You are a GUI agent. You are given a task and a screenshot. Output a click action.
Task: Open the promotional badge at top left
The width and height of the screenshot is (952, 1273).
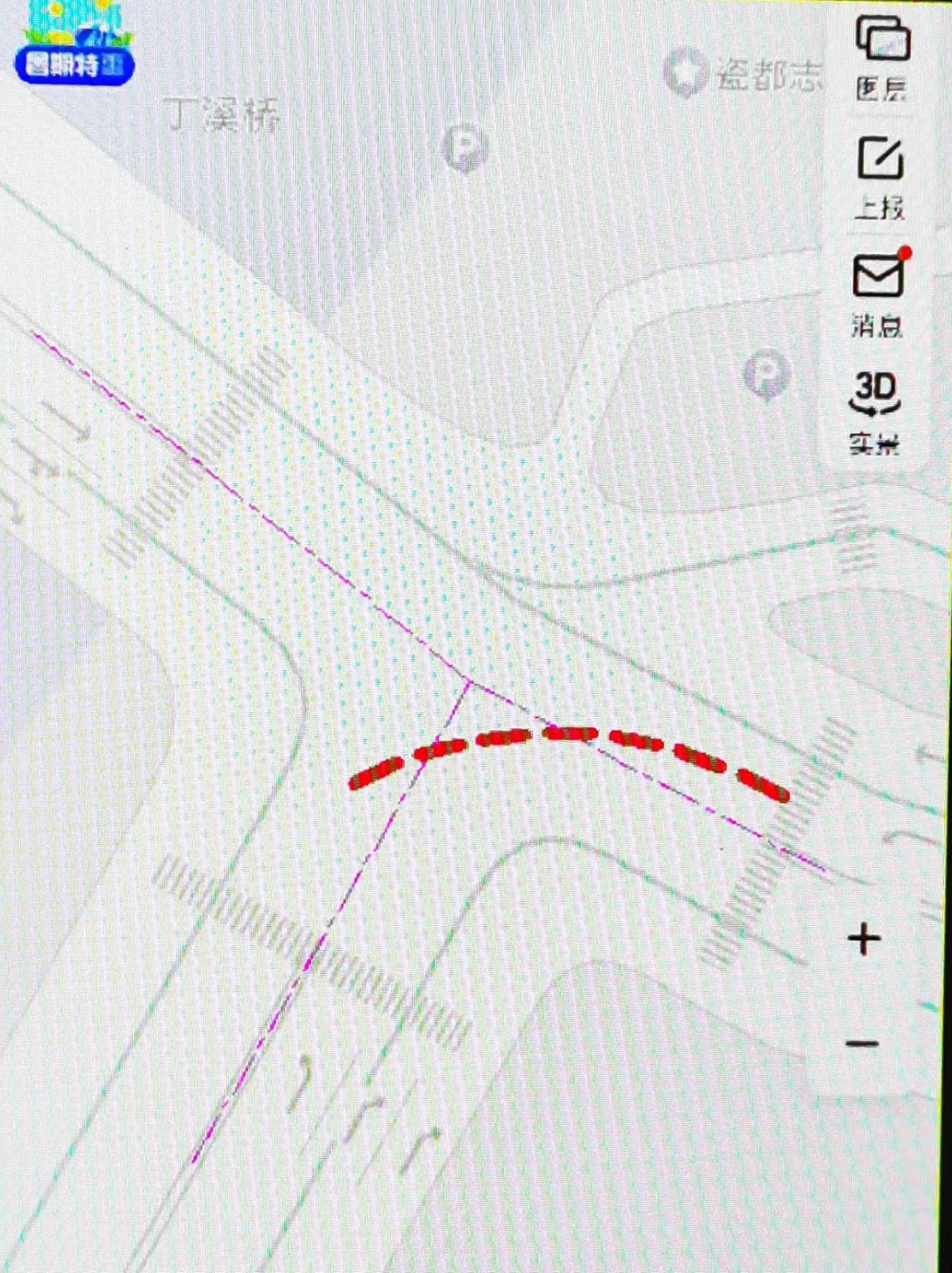point(75,44)
